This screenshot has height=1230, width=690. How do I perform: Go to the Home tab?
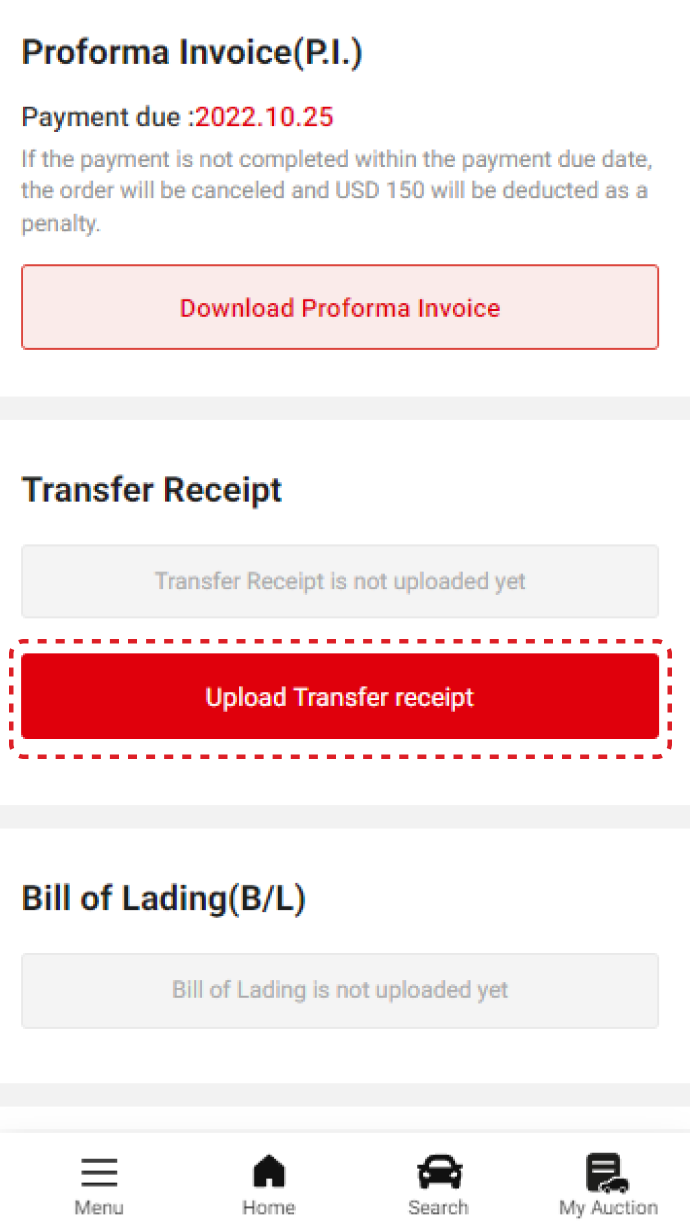[269, 1185]
